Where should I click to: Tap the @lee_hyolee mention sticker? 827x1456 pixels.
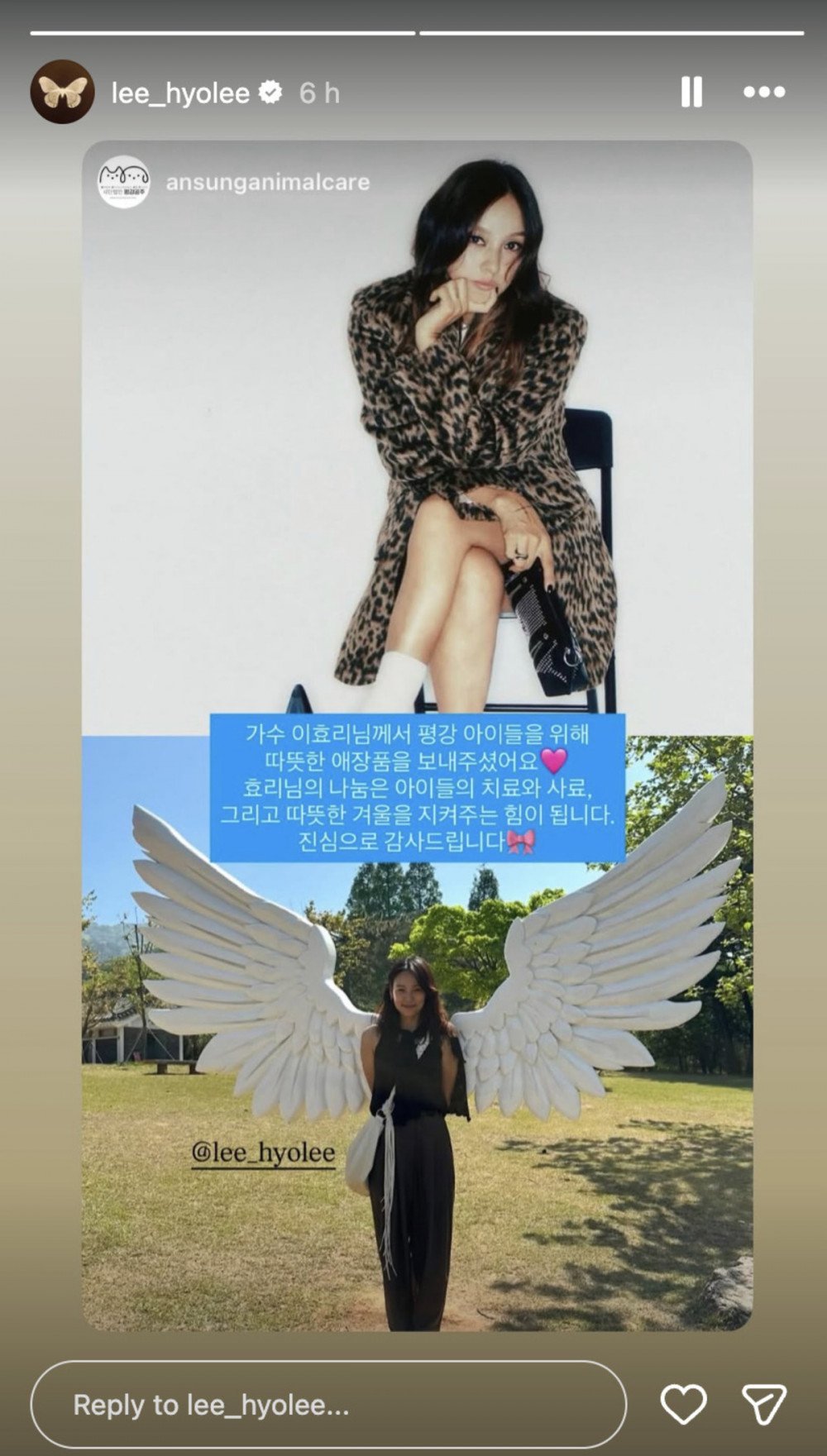pyautogui.click(x=263, y=1152)
